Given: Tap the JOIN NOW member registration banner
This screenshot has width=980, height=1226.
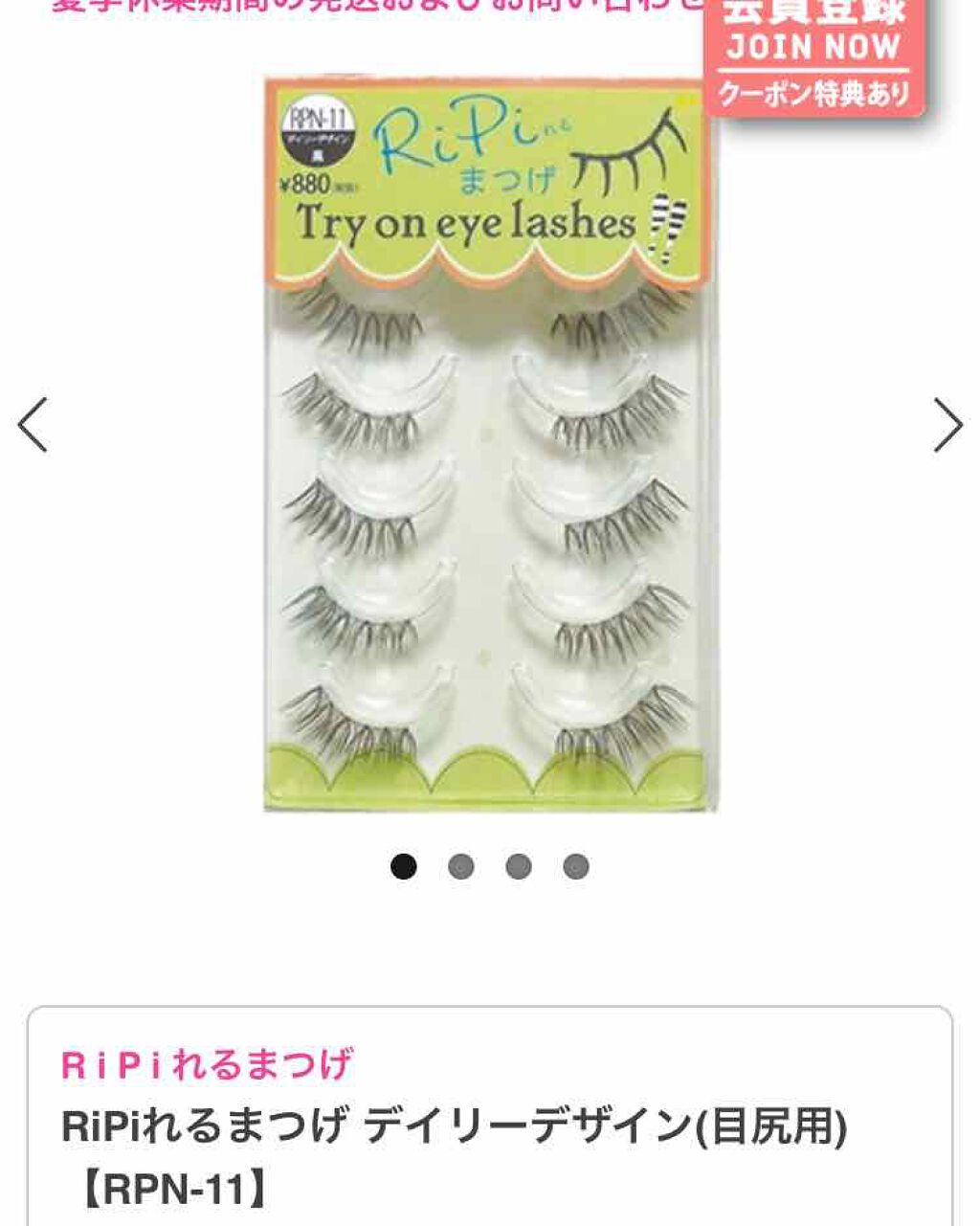Looking at the screenshot, I should tap(813, 56).
